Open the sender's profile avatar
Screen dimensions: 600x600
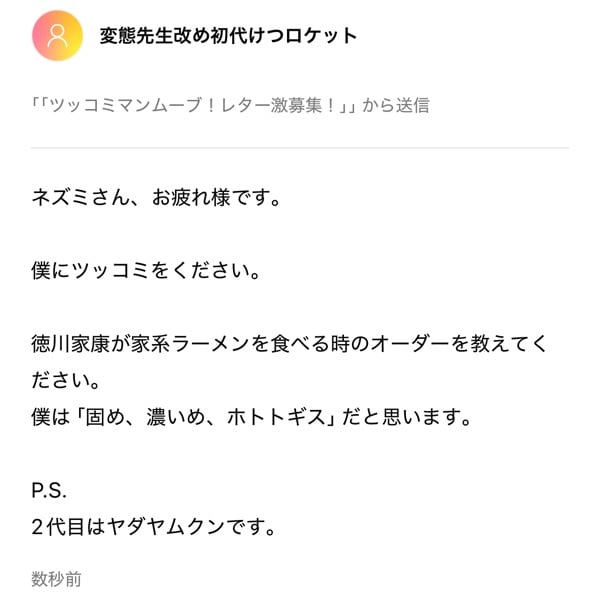point(57,37)
